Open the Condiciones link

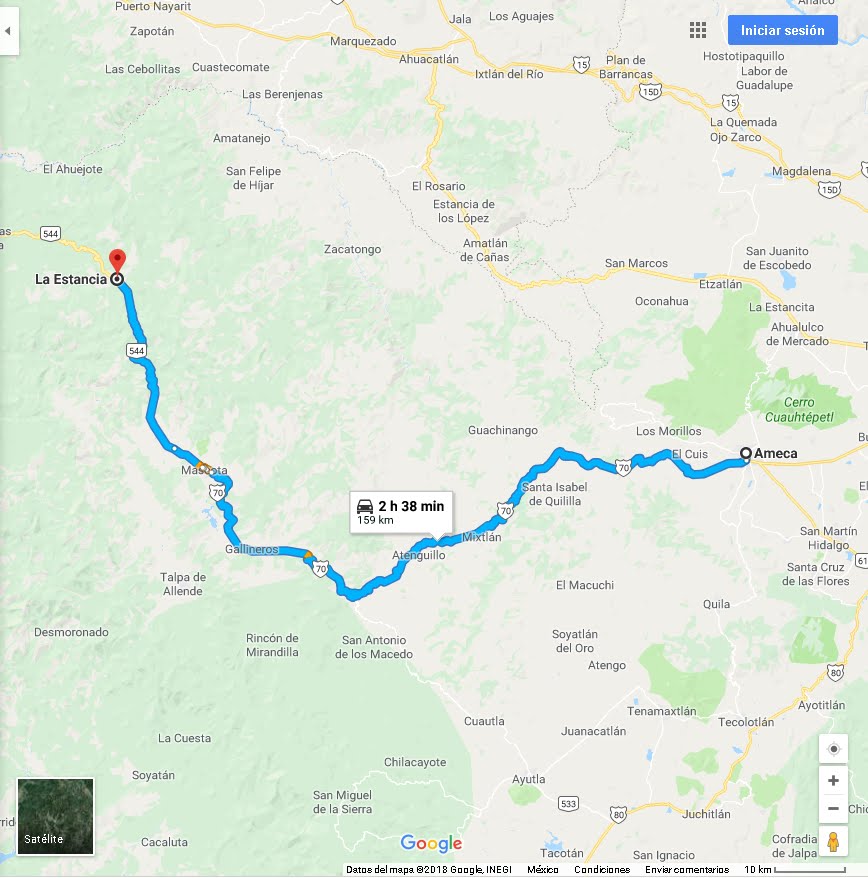click(x=601, y=870)
